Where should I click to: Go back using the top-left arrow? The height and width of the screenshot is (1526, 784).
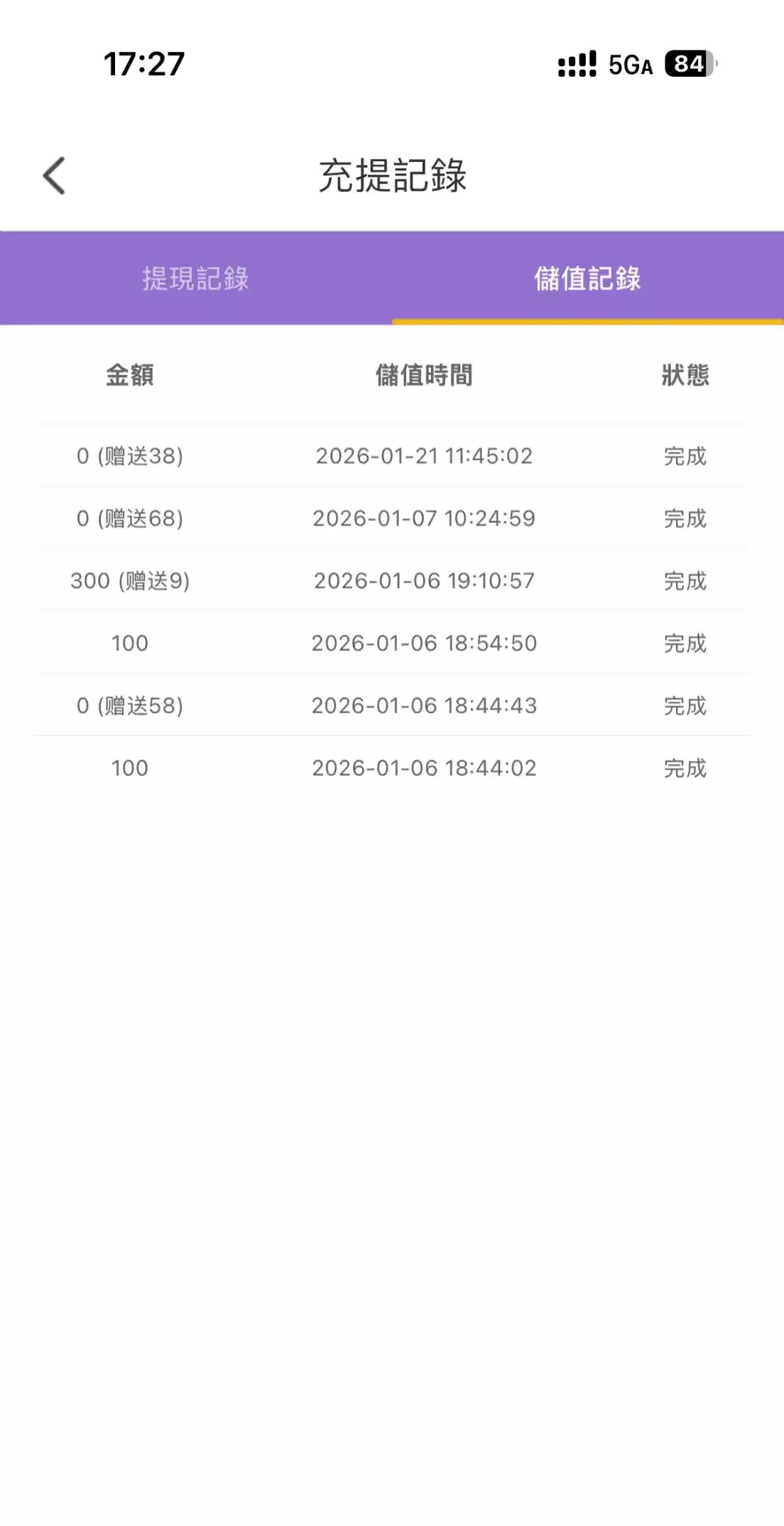55,175
